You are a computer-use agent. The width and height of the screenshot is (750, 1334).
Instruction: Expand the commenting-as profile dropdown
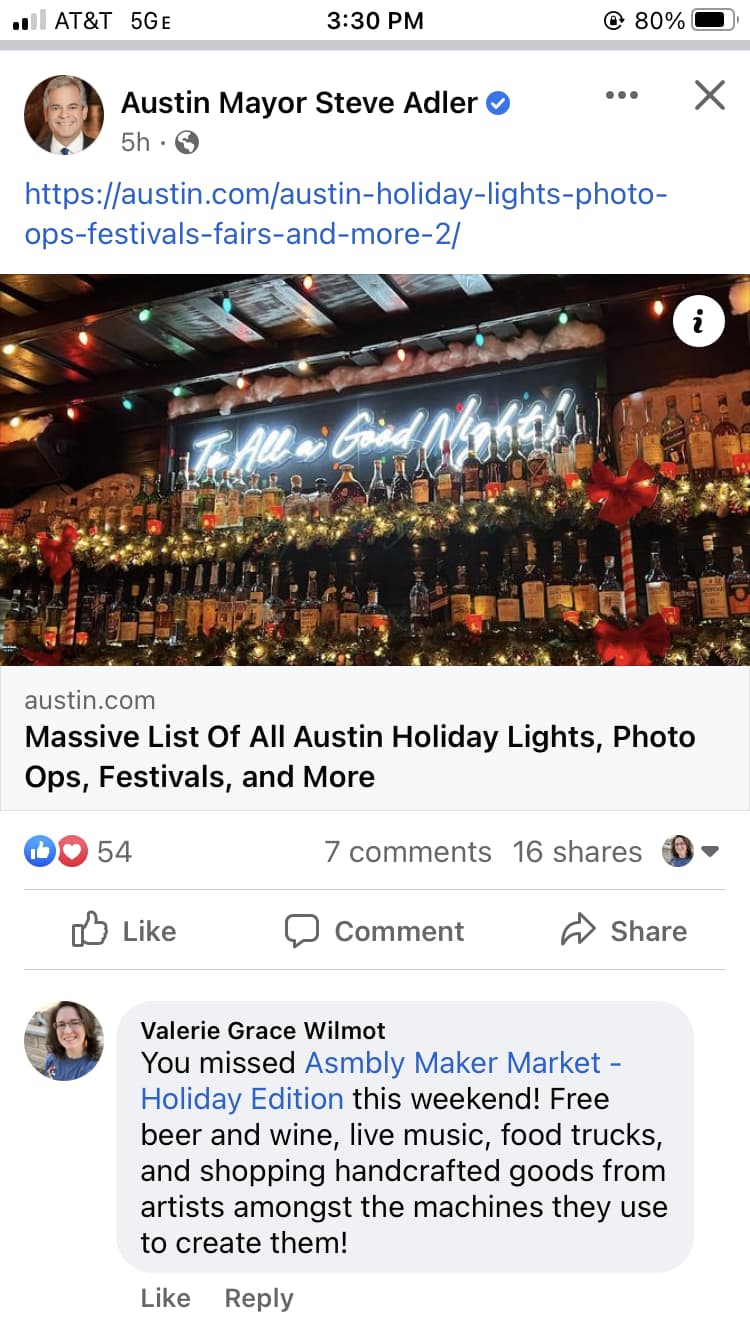[x=690, y=852]
